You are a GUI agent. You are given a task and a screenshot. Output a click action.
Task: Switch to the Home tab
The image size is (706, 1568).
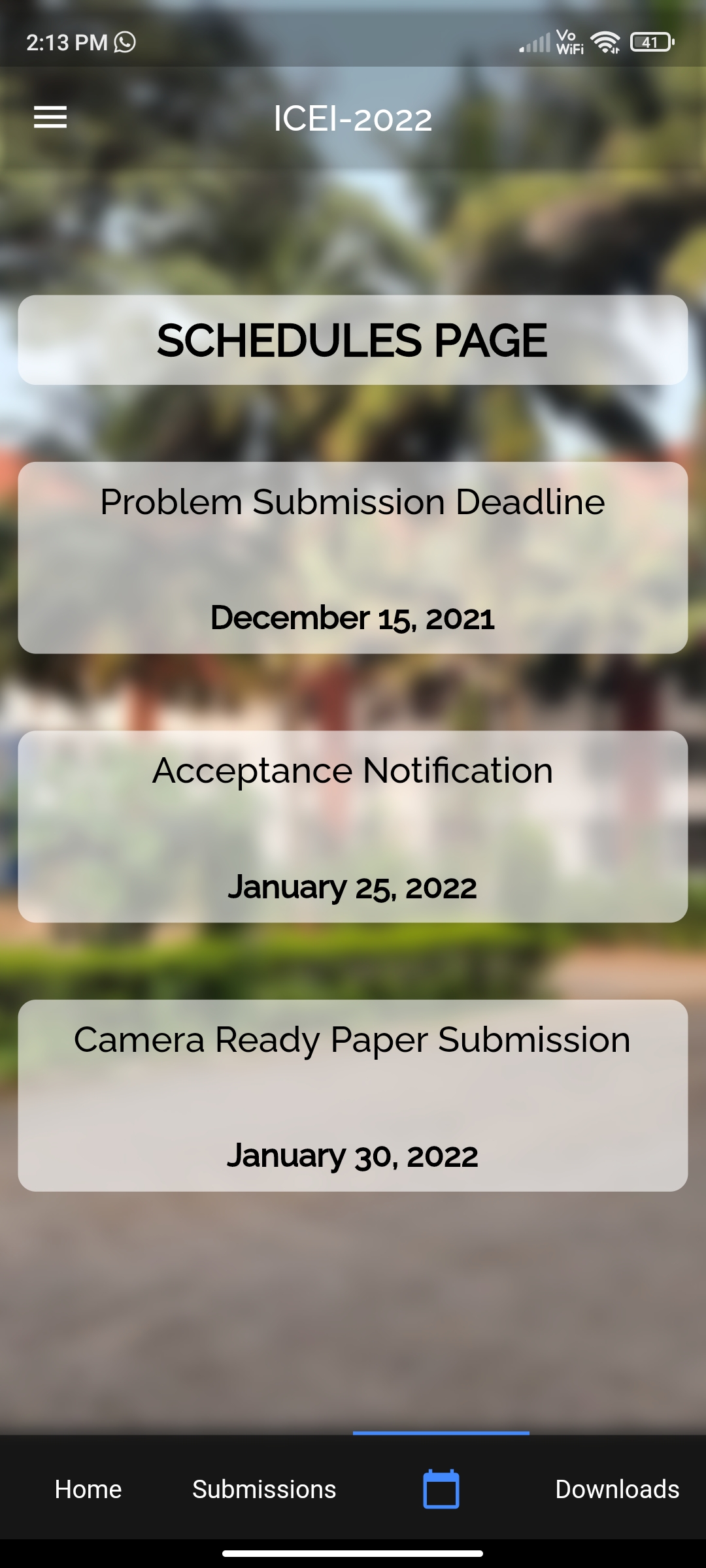click(88, 1489)
